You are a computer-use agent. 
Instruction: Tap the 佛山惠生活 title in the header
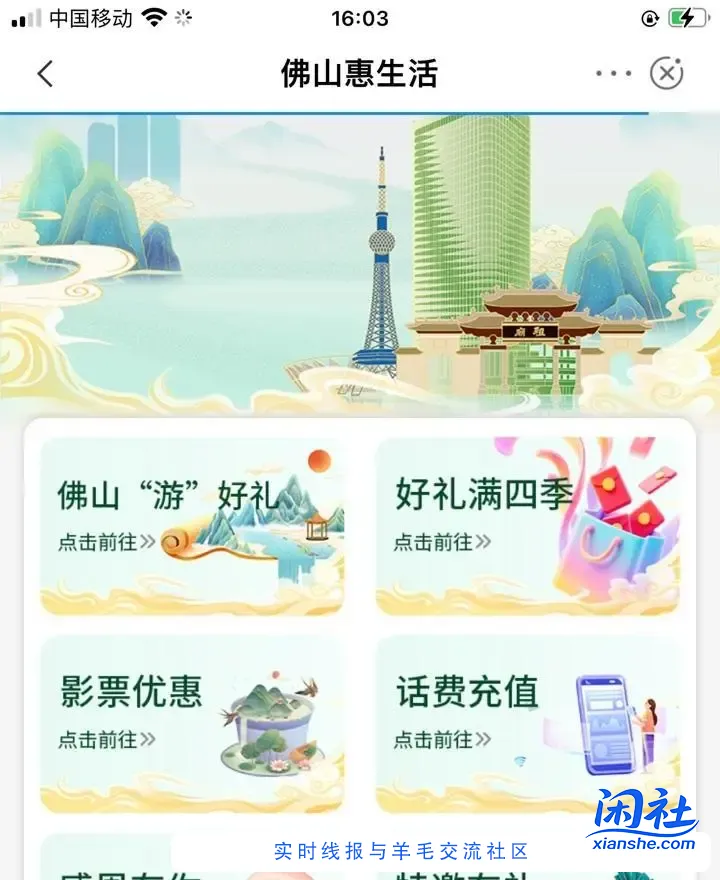pos(360,72)
